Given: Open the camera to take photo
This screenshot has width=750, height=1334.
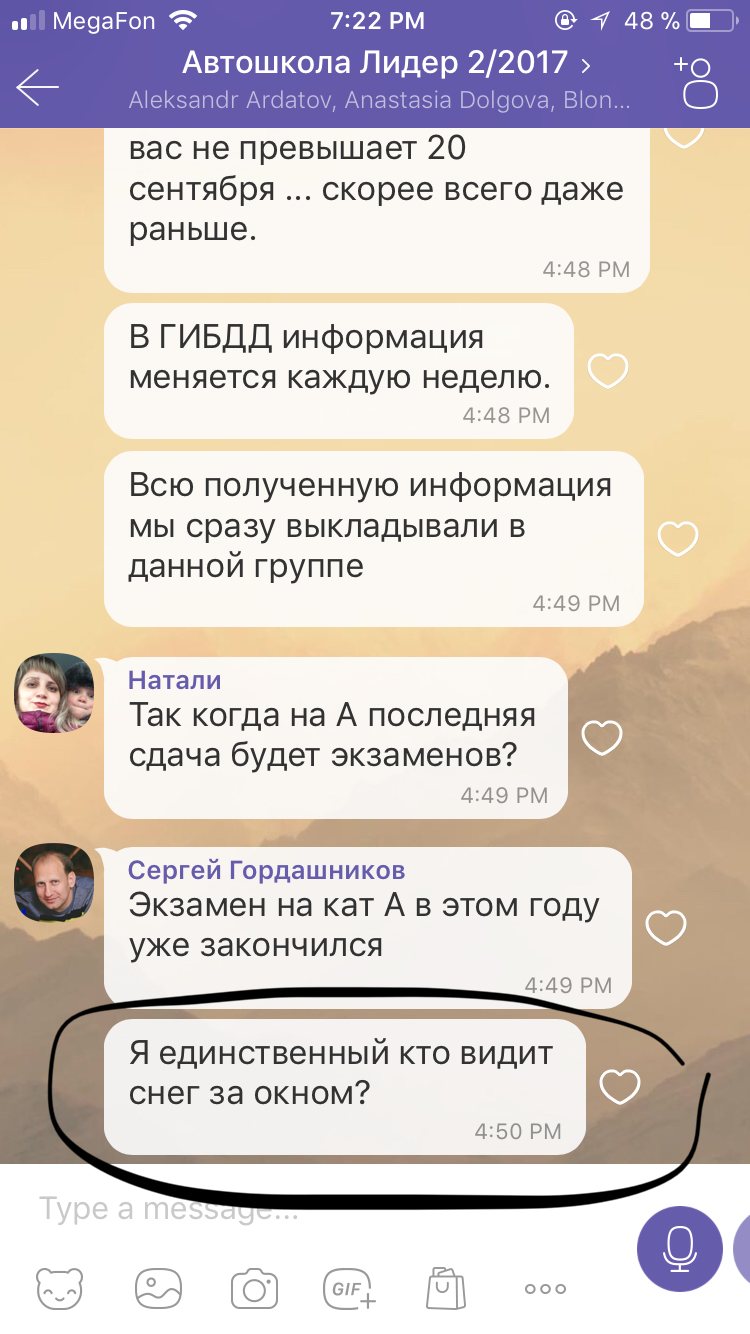Looking at the screenshot, I should point(254,1288).
